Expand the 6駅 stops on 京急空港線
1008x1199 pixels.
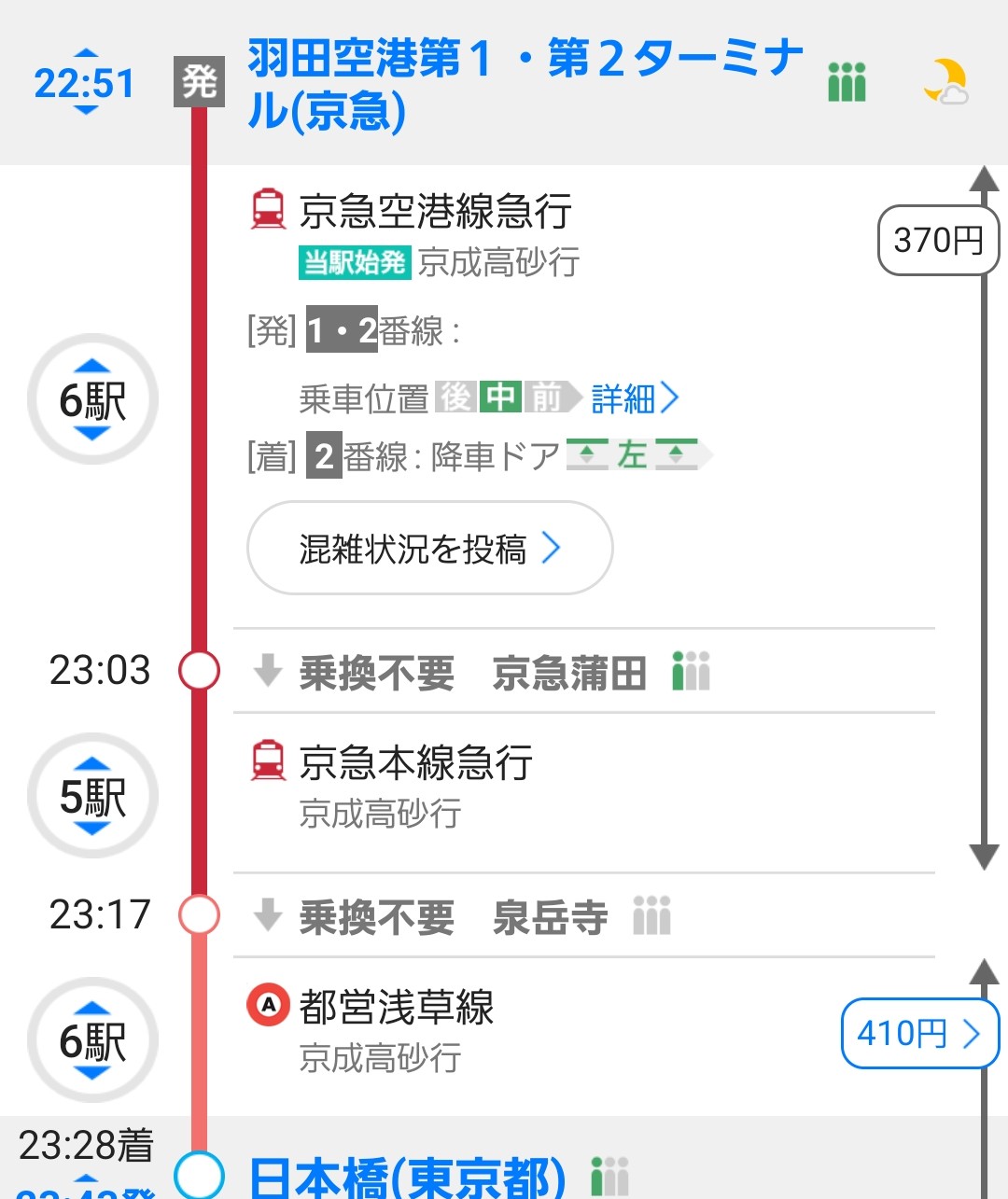92,399
